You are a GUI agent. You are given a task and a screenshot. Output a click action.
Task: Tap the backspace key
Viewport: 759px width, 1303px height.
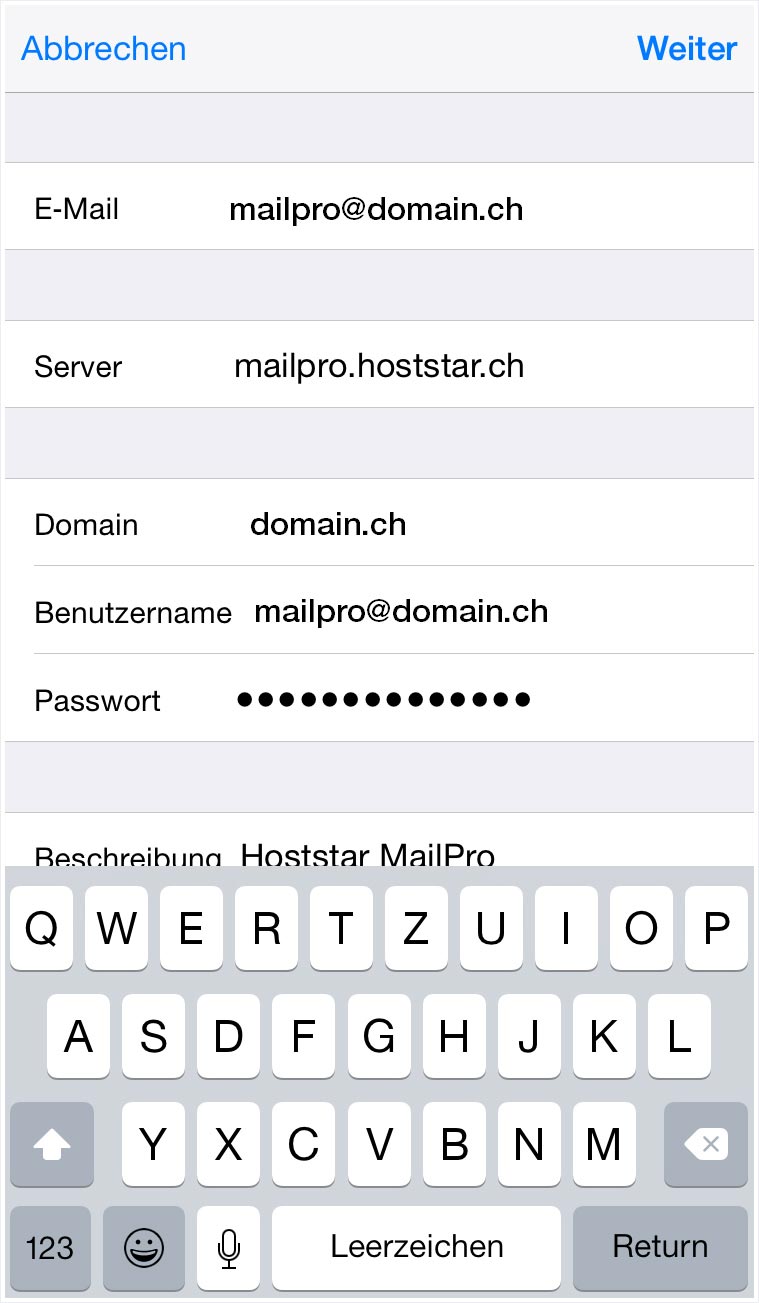click(x=706, y=1145)
